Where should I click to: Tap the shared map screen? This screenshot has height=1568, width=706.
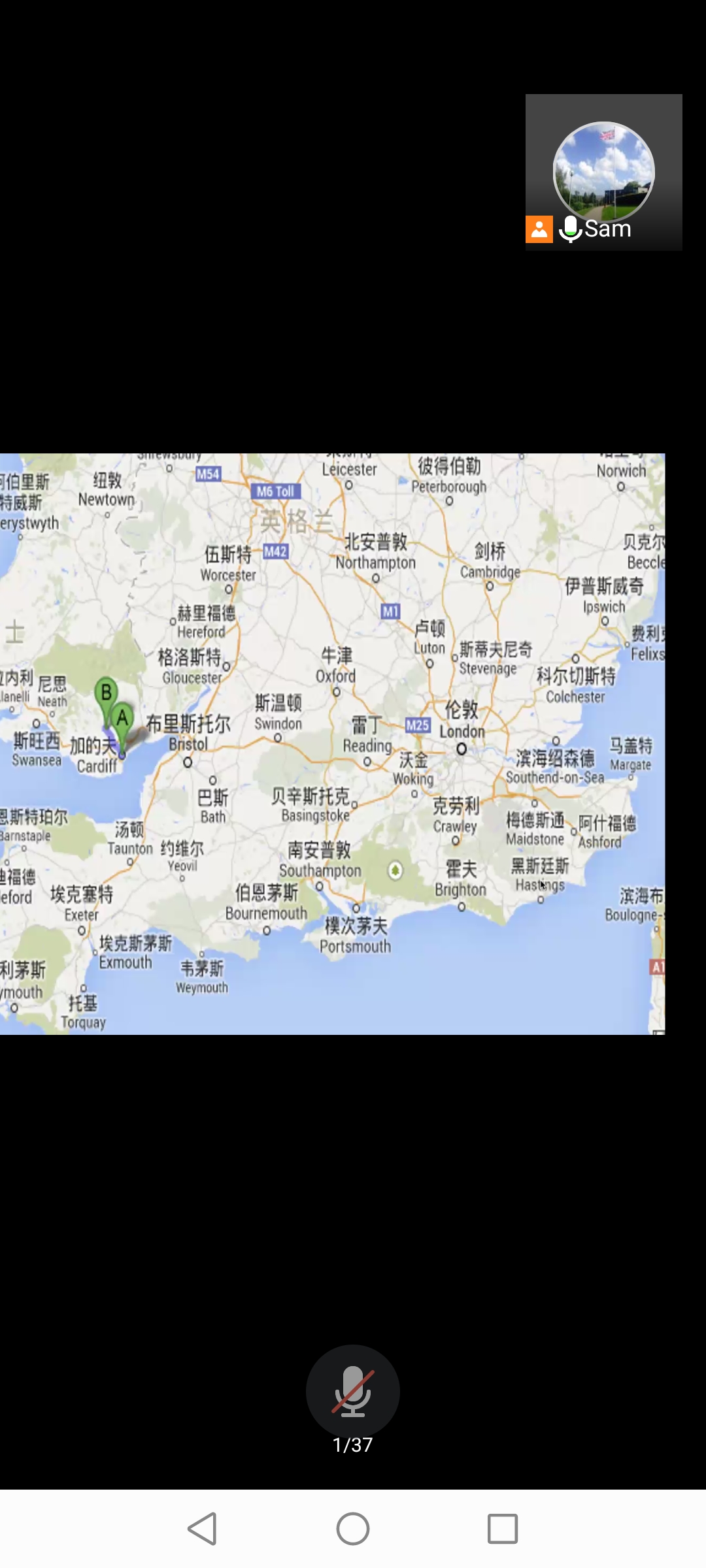(x=332, y=743)
